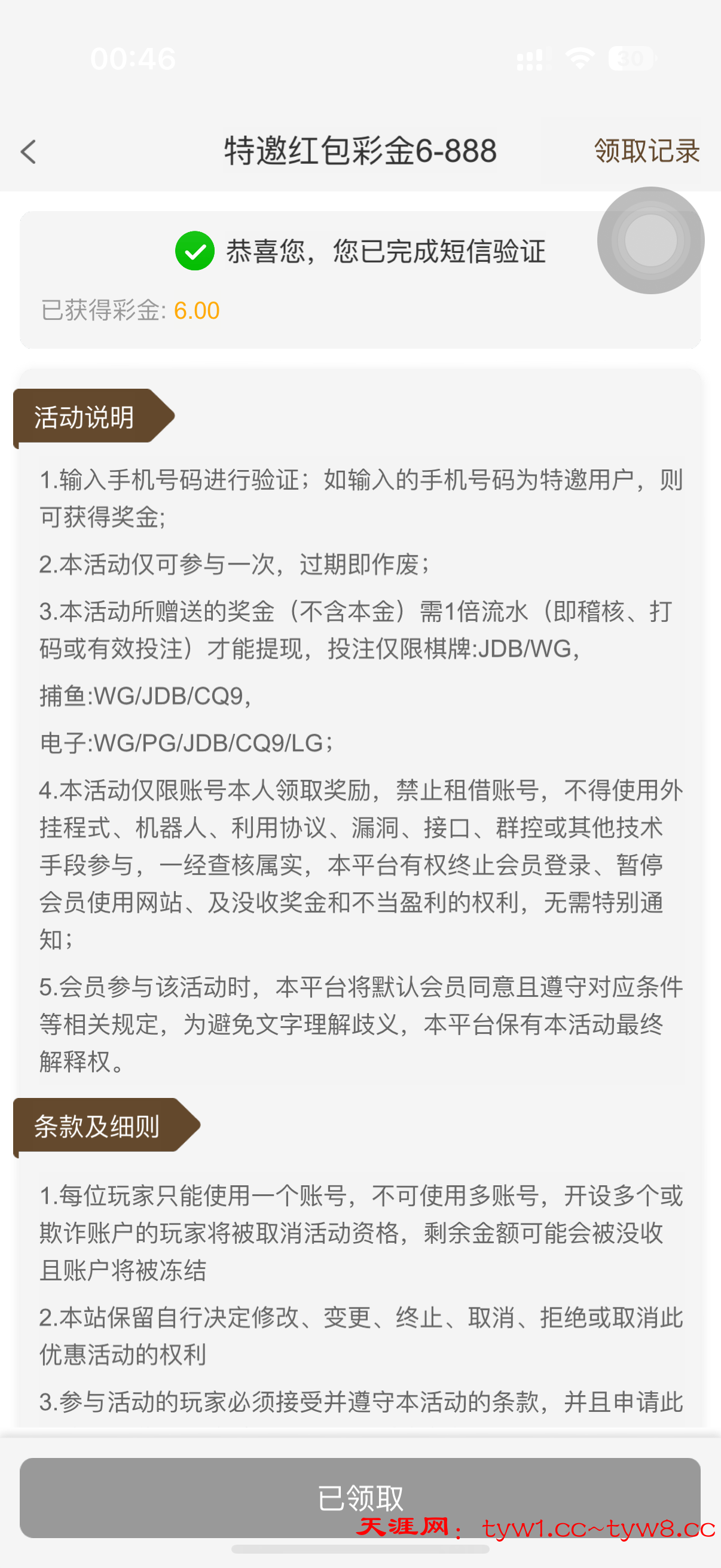Open 领取记录 claim history
The image size is (721, 1568).
click(646, 151)
